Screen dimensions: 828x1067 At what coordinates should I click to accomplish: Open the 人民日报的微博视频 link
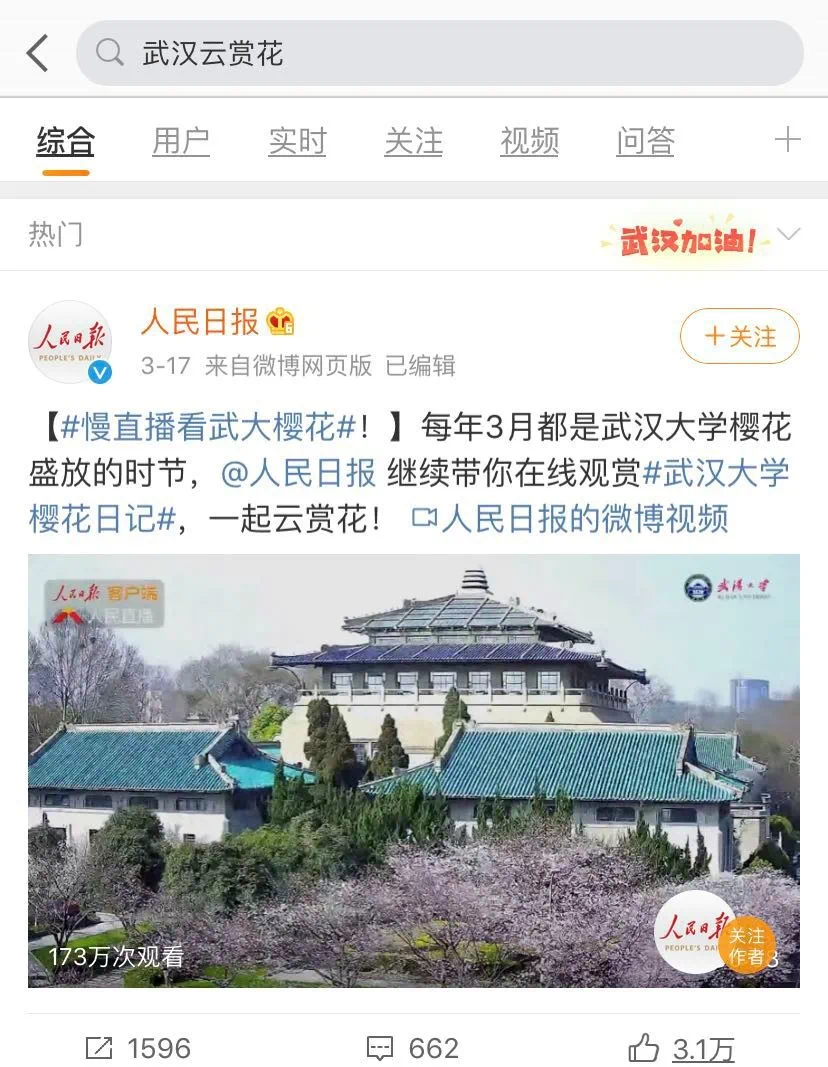click(571, 519)
